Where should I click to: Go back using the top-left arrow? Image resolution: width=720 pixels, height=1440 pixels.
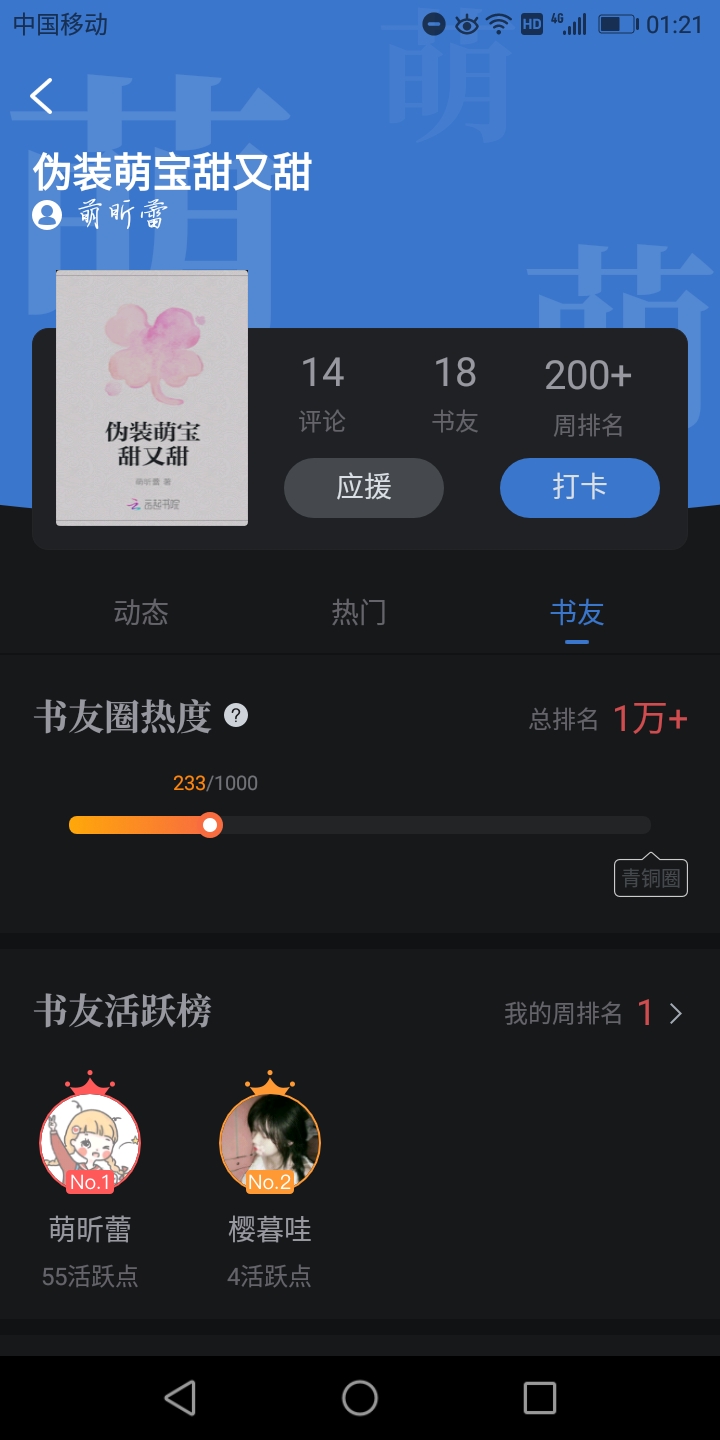pos(41,96)
